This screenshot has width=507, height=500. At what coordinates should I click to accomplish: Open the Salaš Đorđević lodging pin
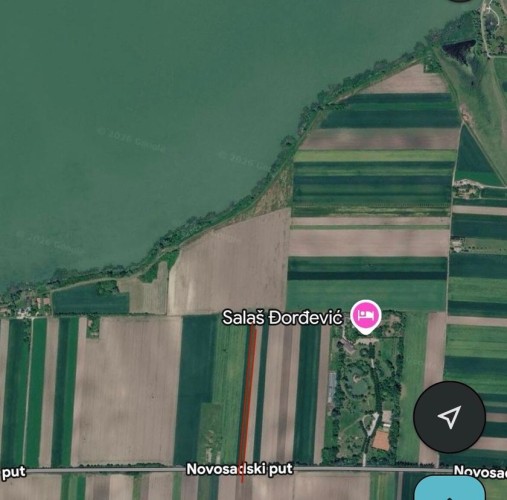(366, 316)
